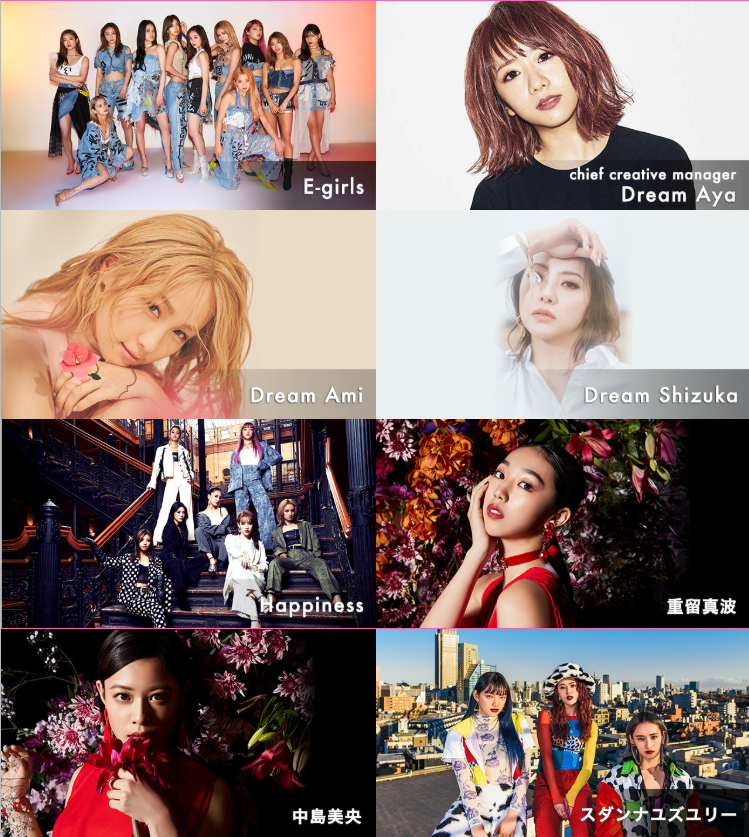Select the Dream Ami tile
Screen dimensions: 749x837
click(x=188, y=314)
